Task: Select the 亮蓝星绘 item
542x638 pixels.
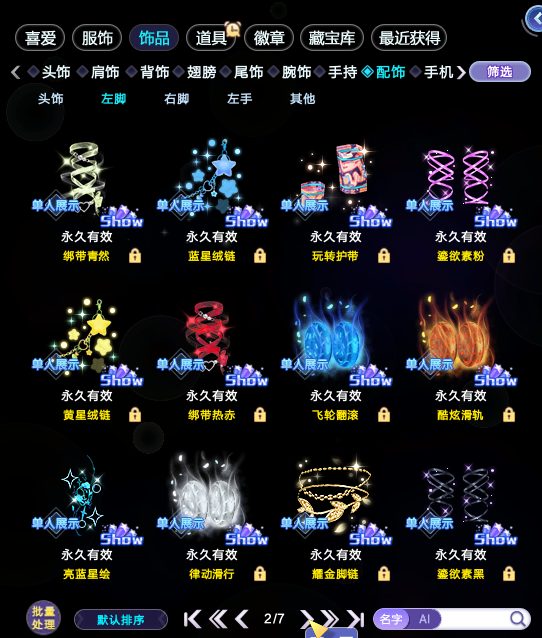Action: click(x=87, y=519)
